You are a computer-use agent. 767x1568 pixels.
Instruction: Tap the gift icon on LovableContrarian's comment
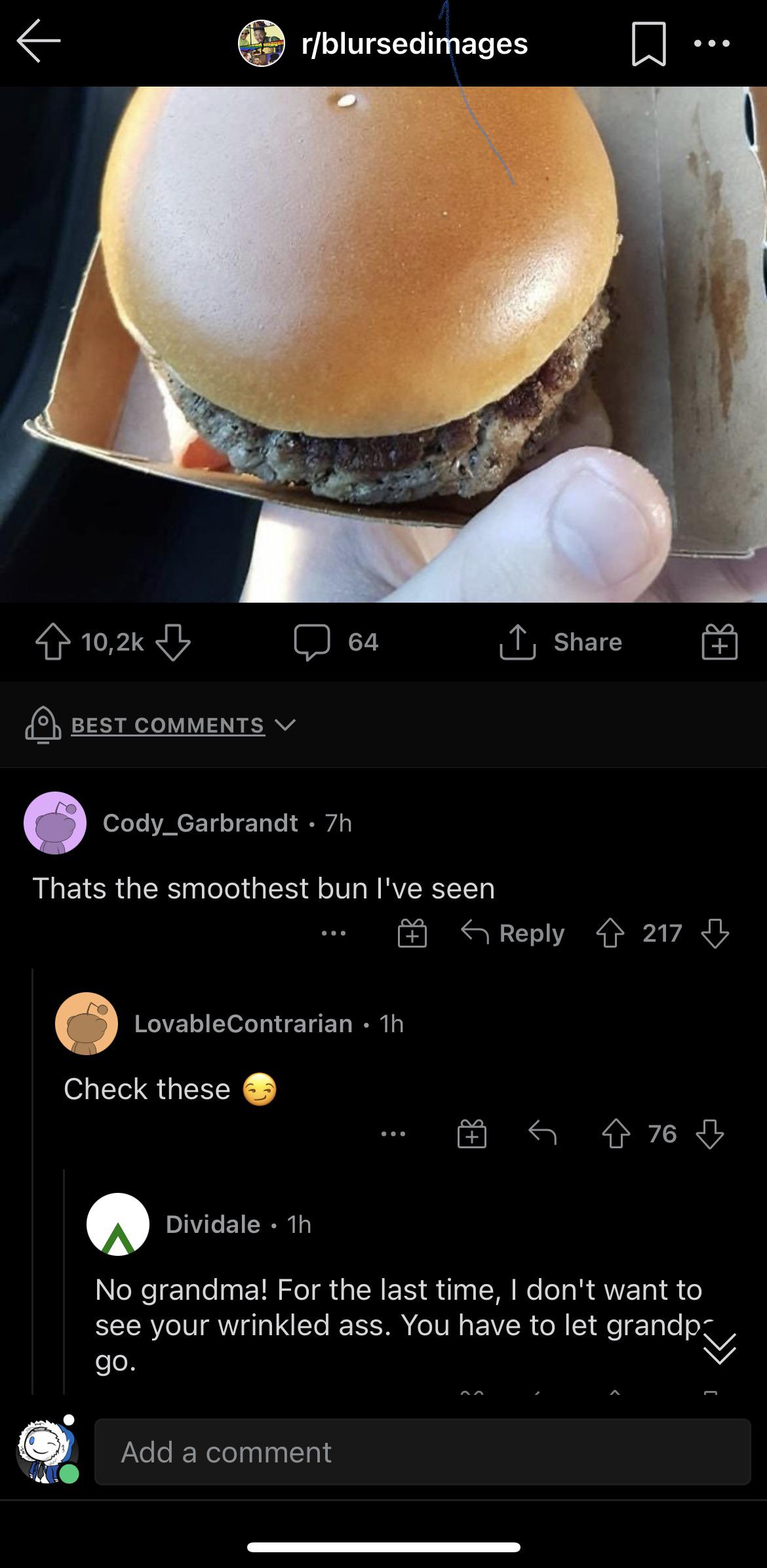point(473,1135)
